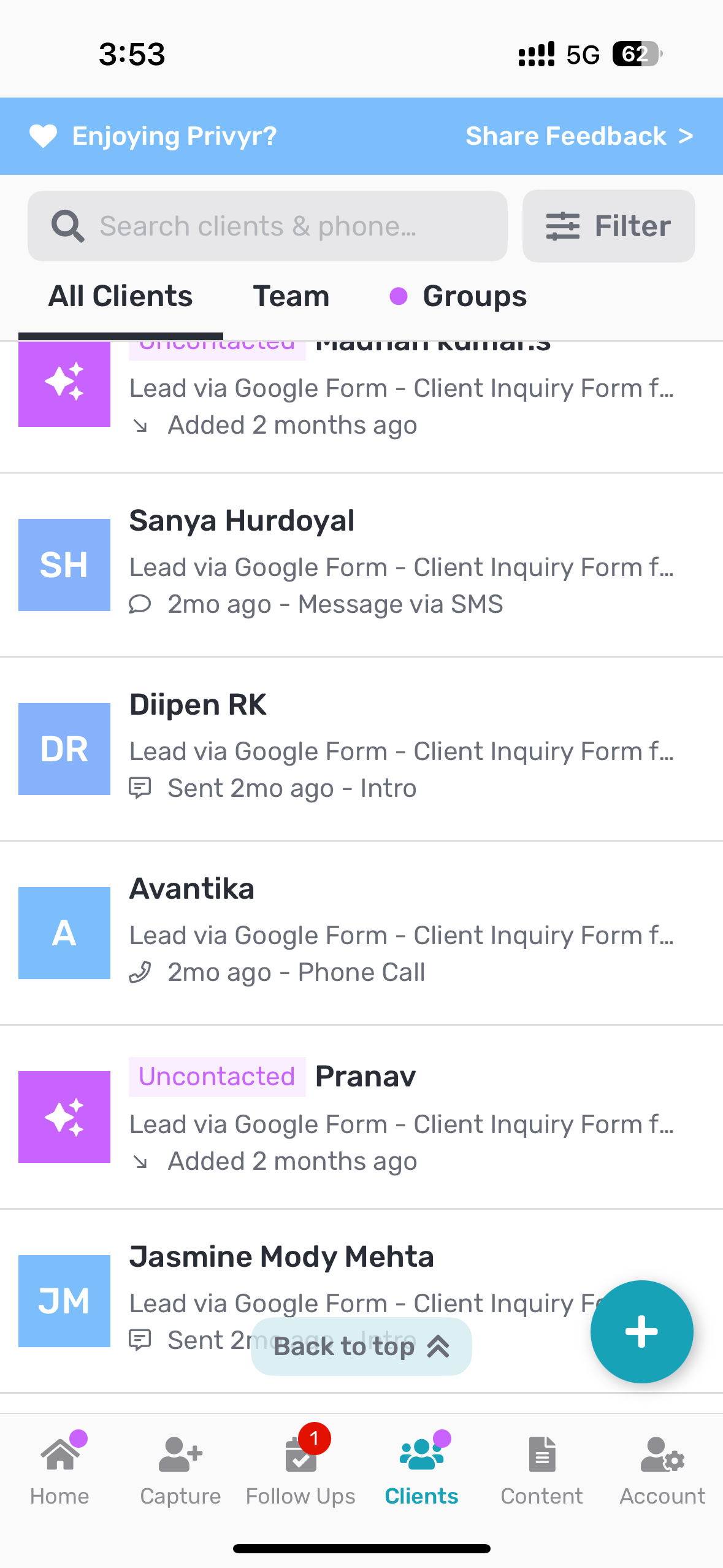Screen dimensions: 723x1568
Task: Add a new client with plus button
Action: click(x=641, y=1332)
